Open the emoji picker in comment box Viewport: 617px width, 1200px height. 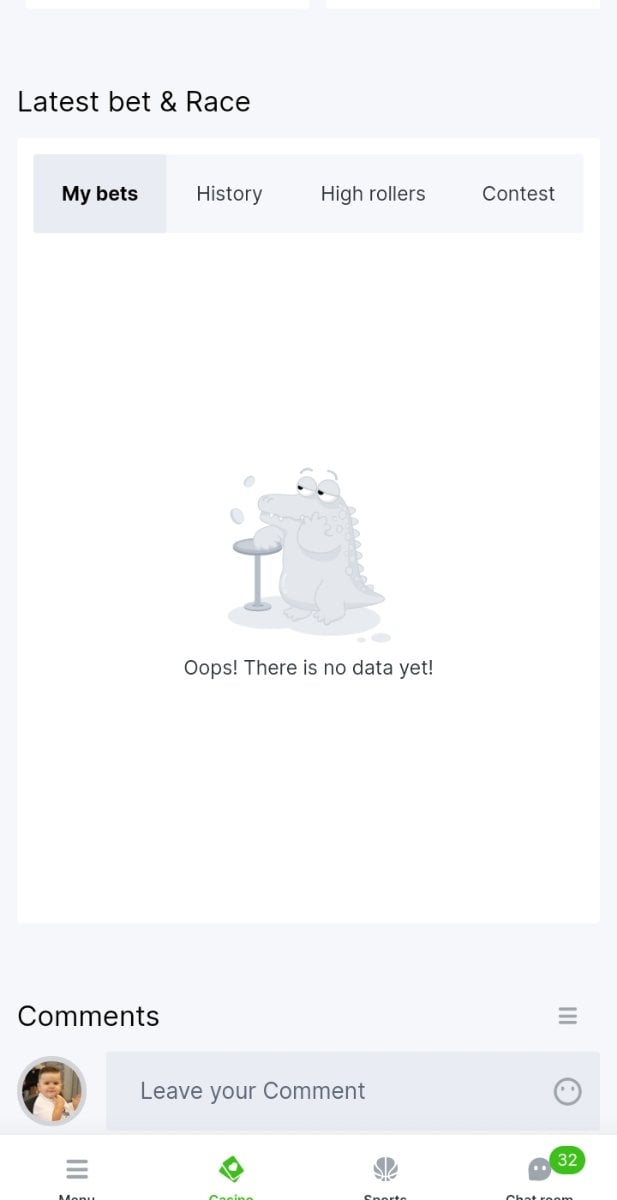click(x=567, y=1091)
